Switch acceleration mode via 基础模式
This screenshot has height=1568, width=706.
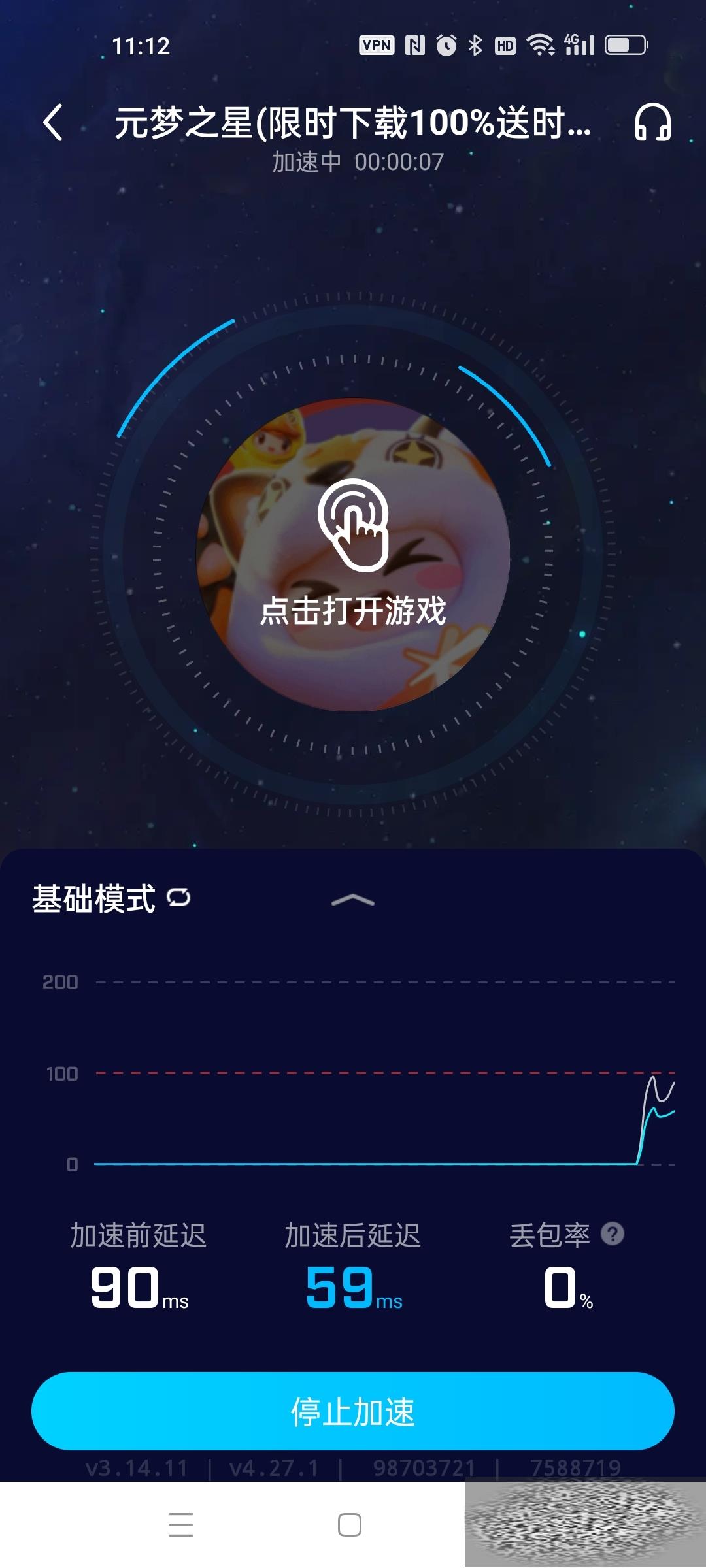(111, 898)
